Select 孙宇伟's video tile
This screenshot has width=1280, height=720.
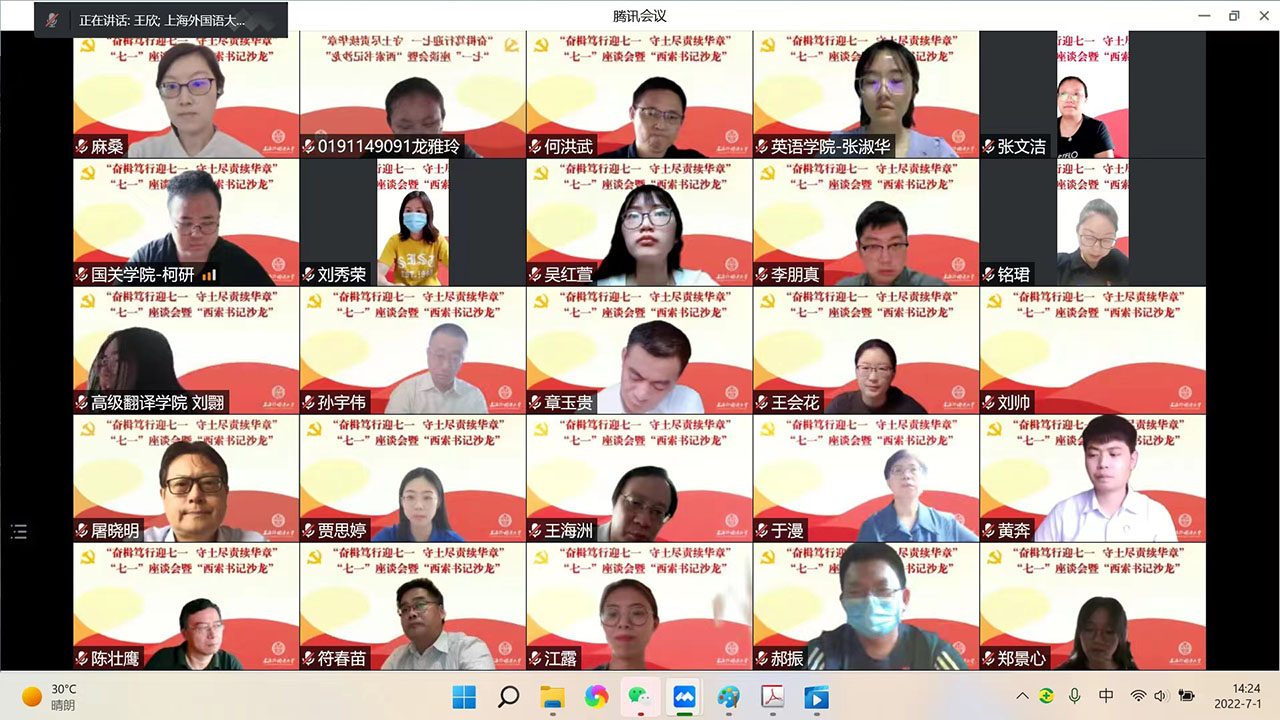pyautogui.click(x=412, y=350)
